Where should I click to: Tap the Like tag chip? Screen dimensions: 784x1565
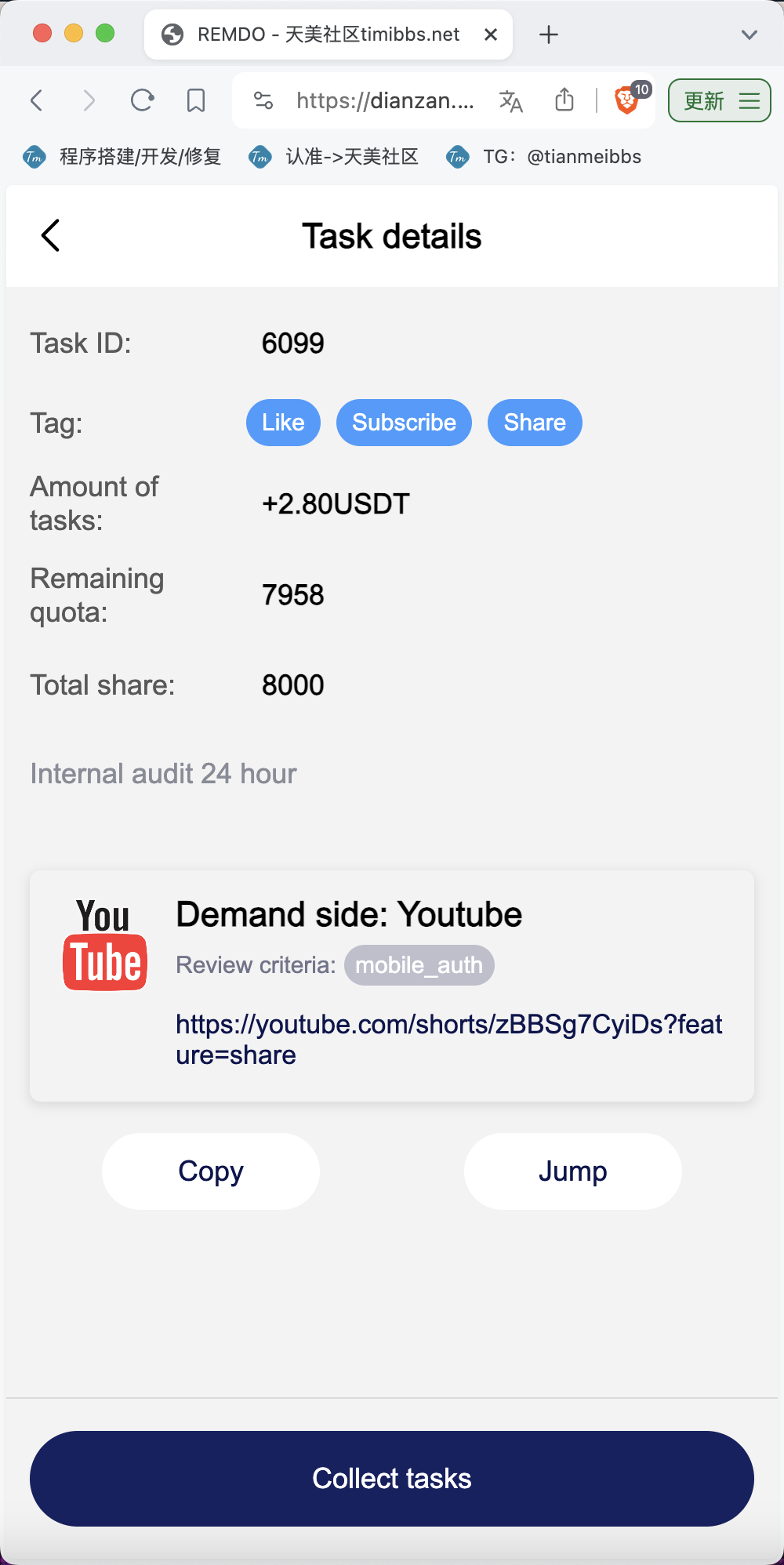point(283,423)
